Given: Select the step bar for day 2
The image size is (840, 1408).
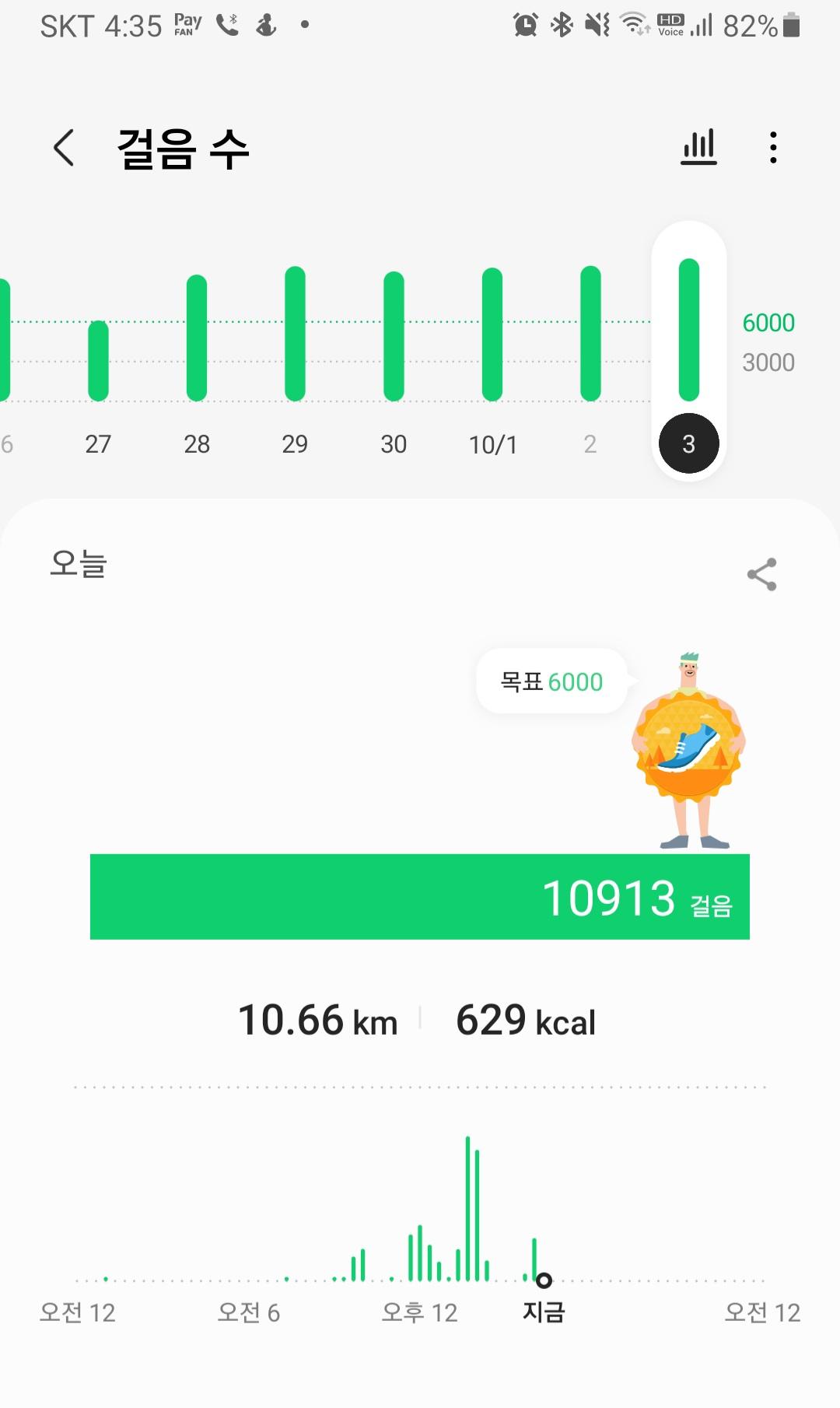Looking at the screenshot, I should click(x=590, y=334).
